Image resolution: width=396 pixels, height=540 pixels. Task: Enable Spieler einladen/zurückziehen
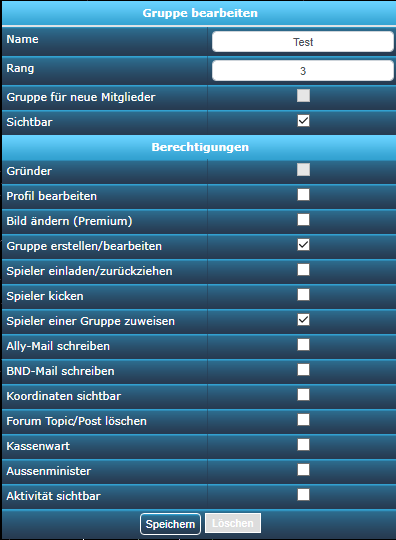pyautogui.click(x=303, y=270)
